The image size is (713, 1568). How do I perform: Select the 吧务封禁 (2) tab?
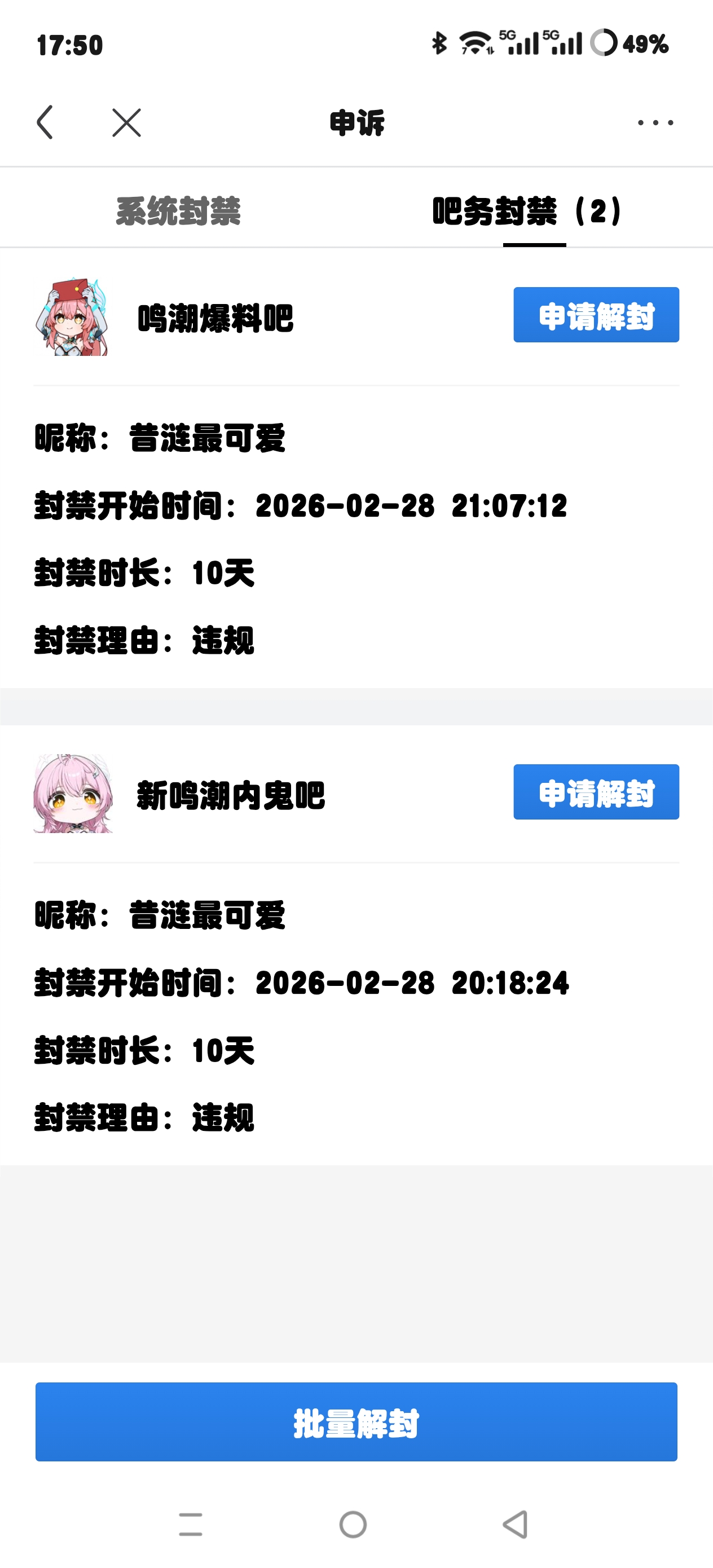click(527, 211)
